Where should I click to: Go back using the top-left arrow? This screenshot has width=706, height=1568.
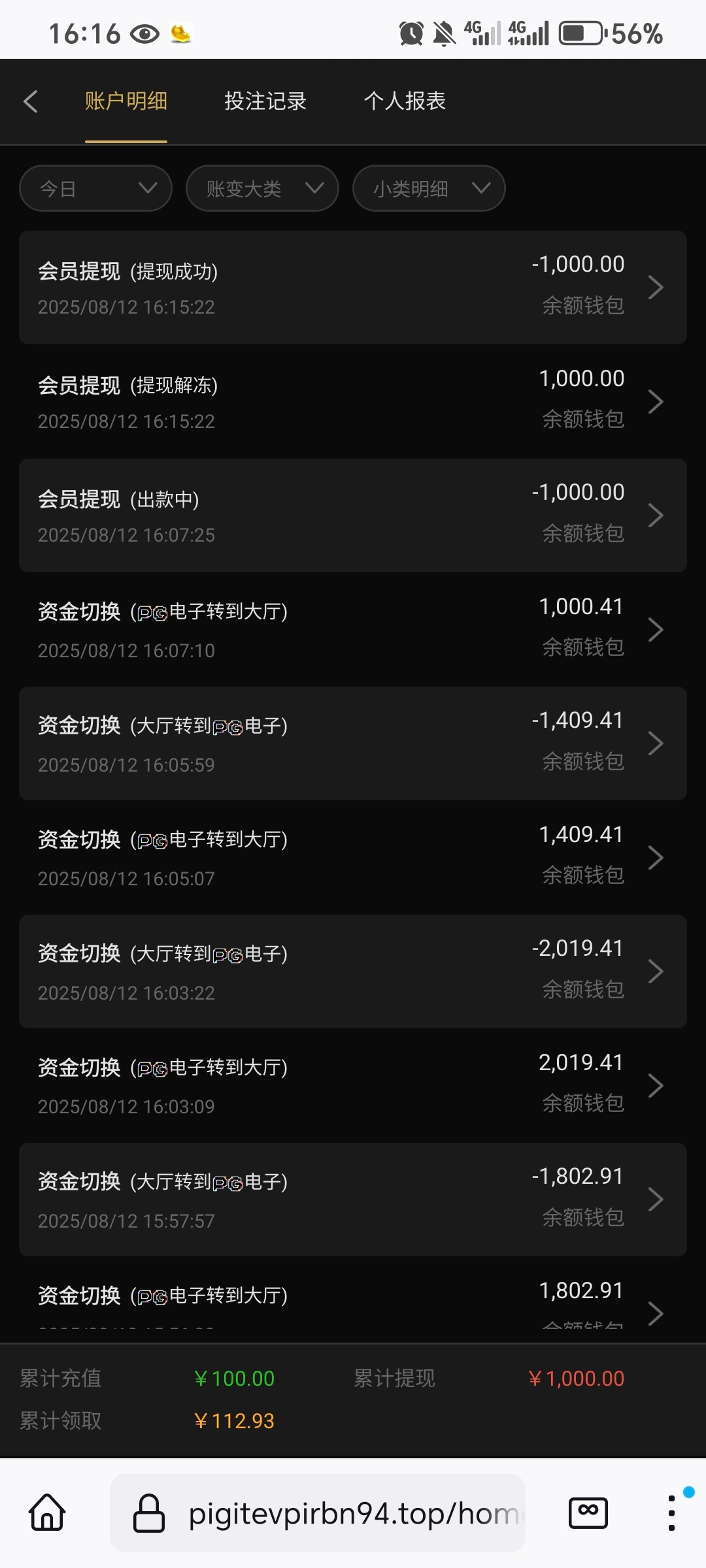pyautogui.click(x=31, y=101)
